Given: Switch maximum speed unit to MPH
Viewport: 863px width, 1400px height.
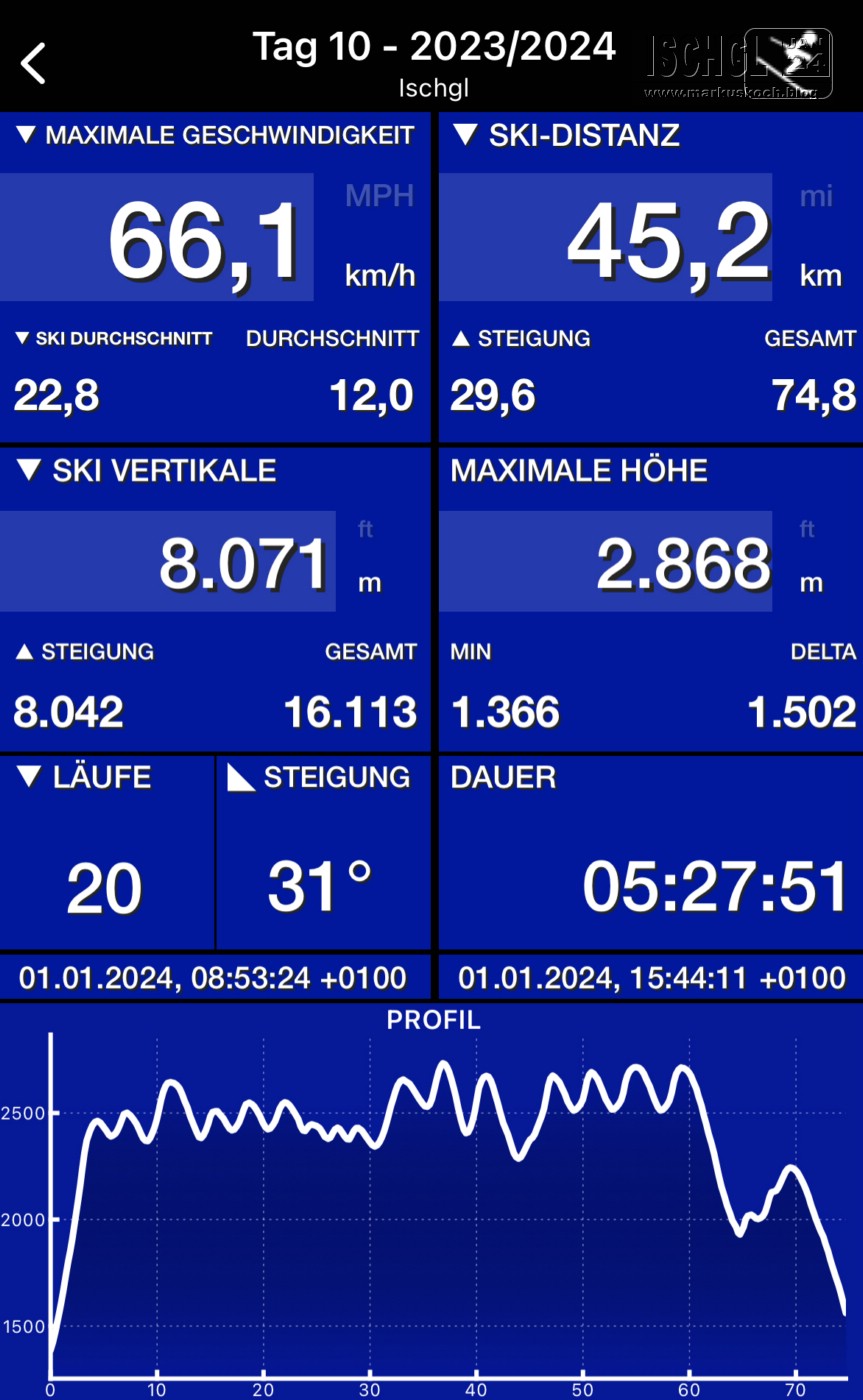Looking at the screenshot, I should pyautogui.click(x=379, y=195).
